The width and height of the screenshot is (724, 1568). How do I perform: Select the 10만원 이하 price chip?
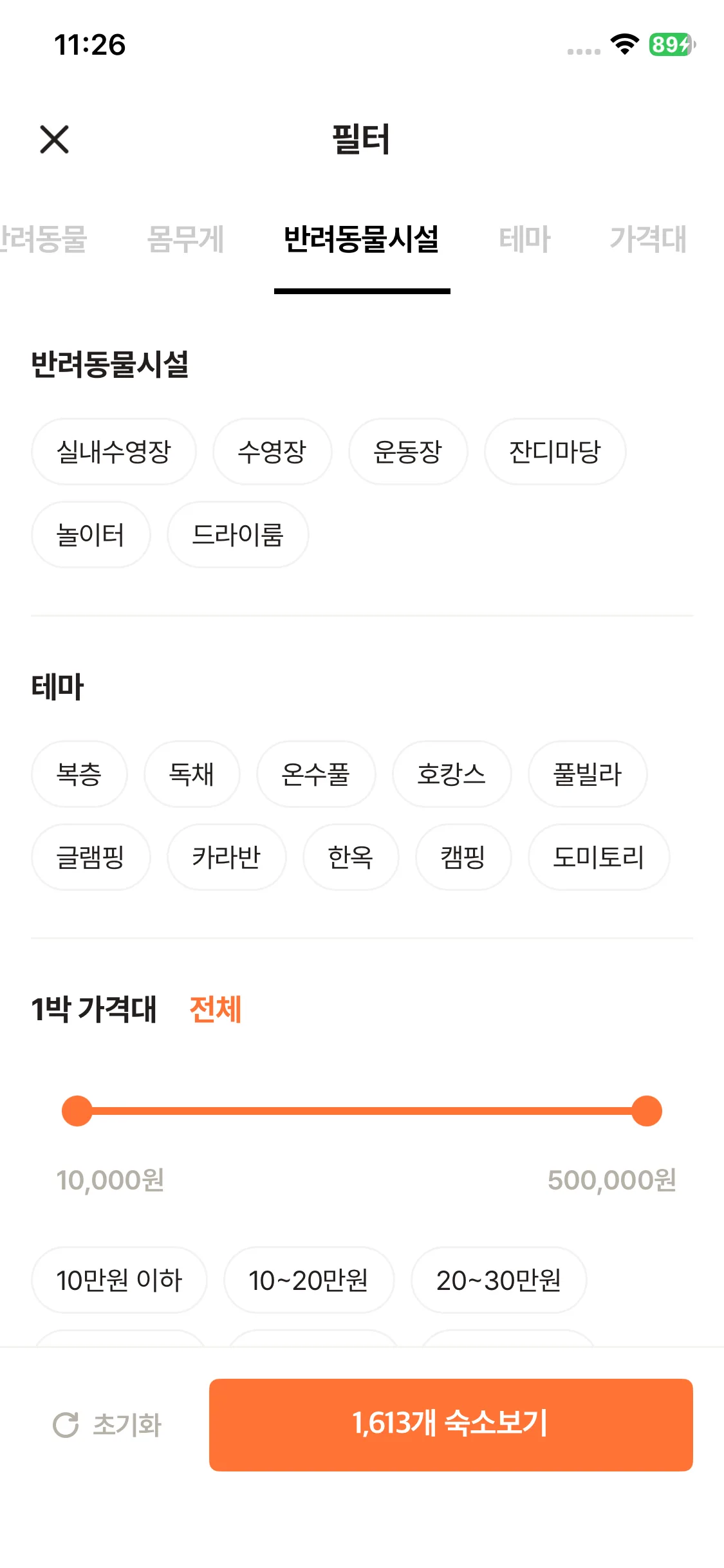(x=119, y=1280)
